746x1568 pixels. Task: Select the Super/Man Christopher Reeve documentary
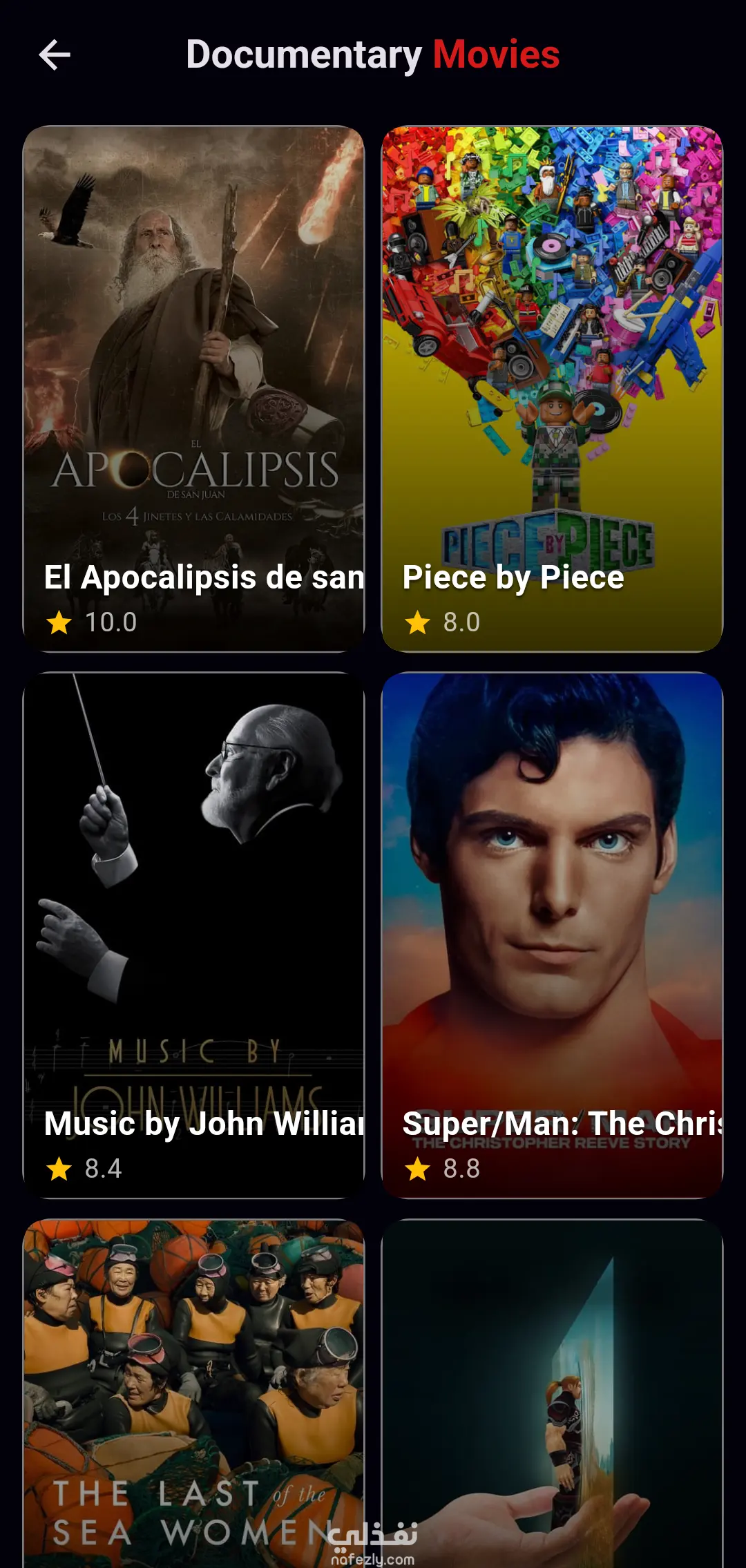(552, 935)
